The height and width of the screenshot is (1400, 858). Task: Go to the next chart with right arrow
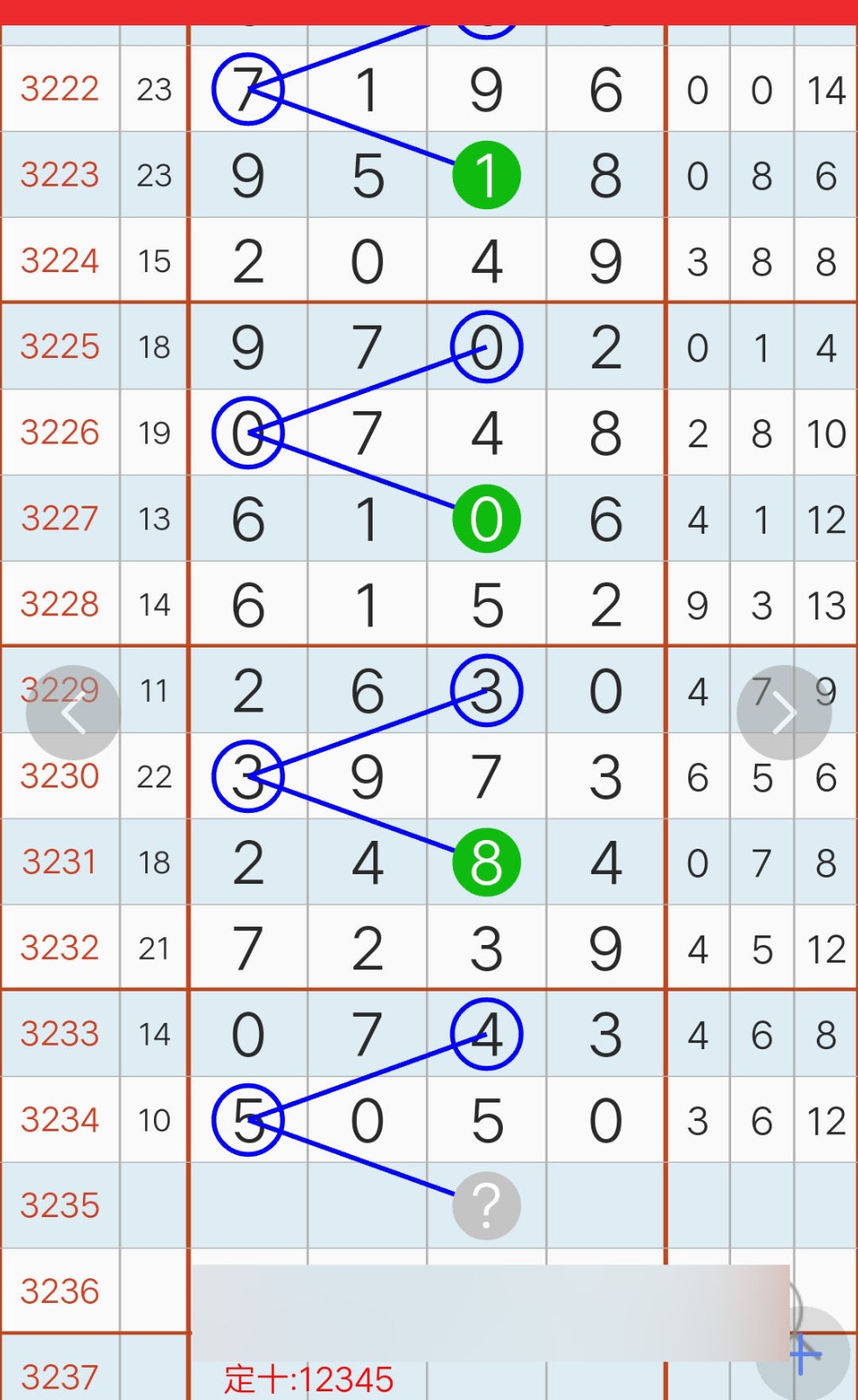coord(784,712)
